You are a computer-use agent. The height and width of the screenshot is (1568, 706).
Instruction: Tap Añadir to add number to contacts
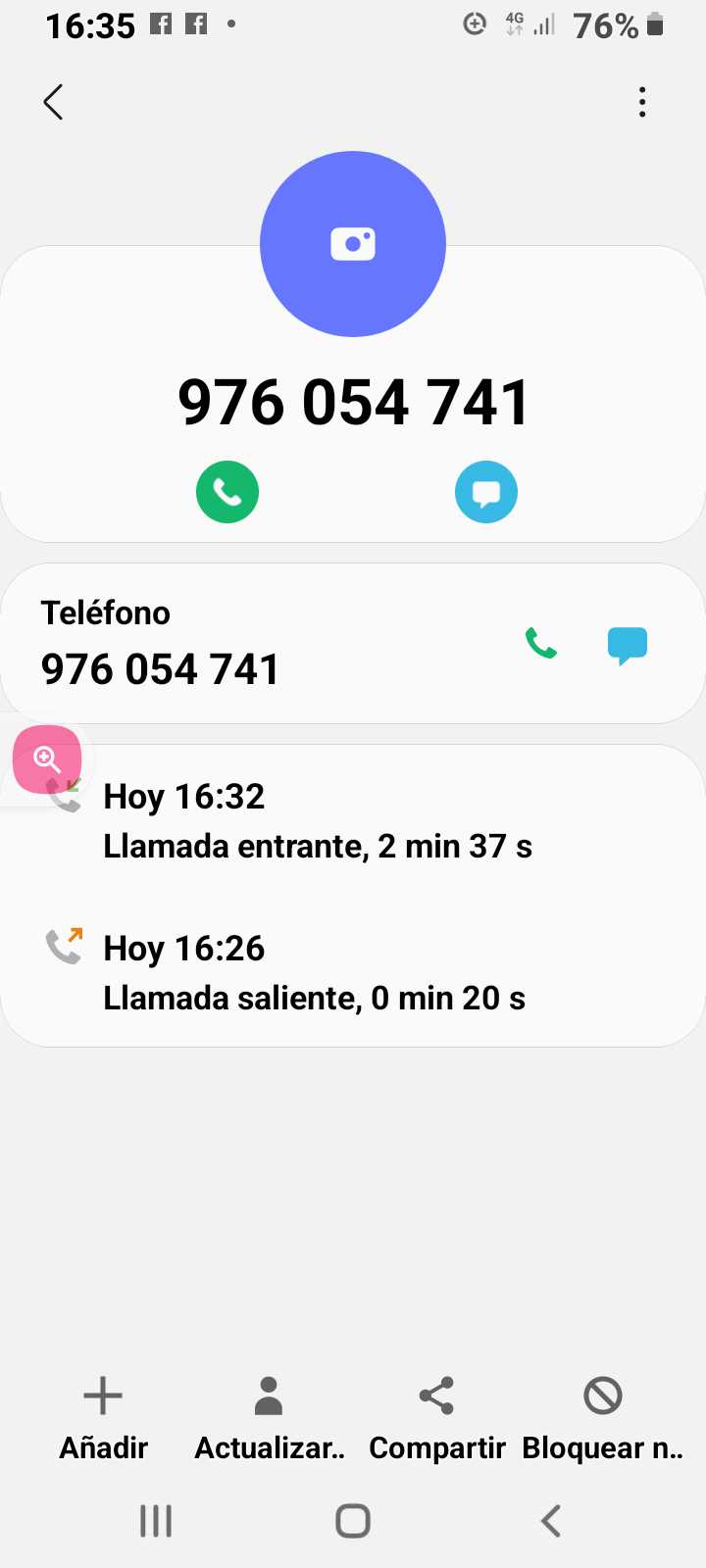103,1417
